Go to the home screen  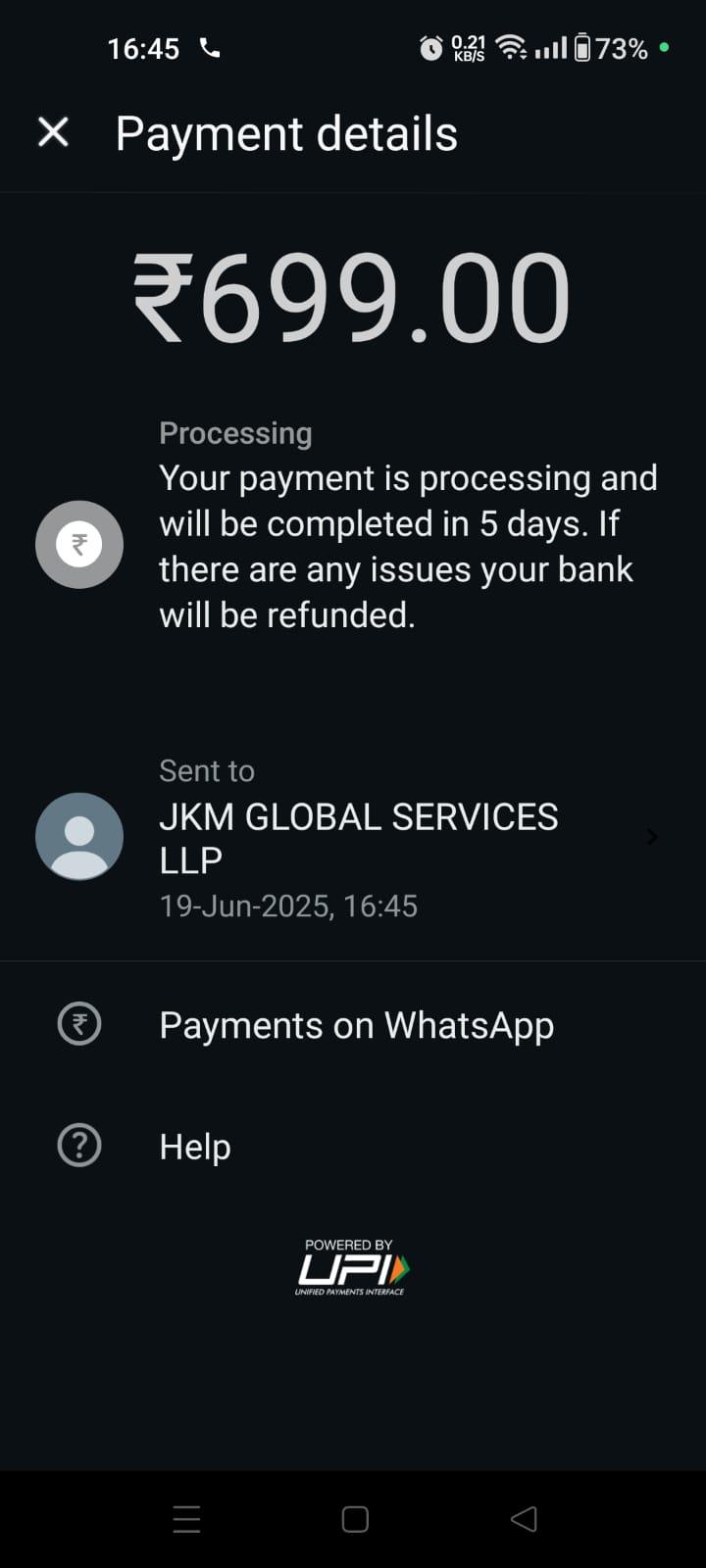[354, 1519]
